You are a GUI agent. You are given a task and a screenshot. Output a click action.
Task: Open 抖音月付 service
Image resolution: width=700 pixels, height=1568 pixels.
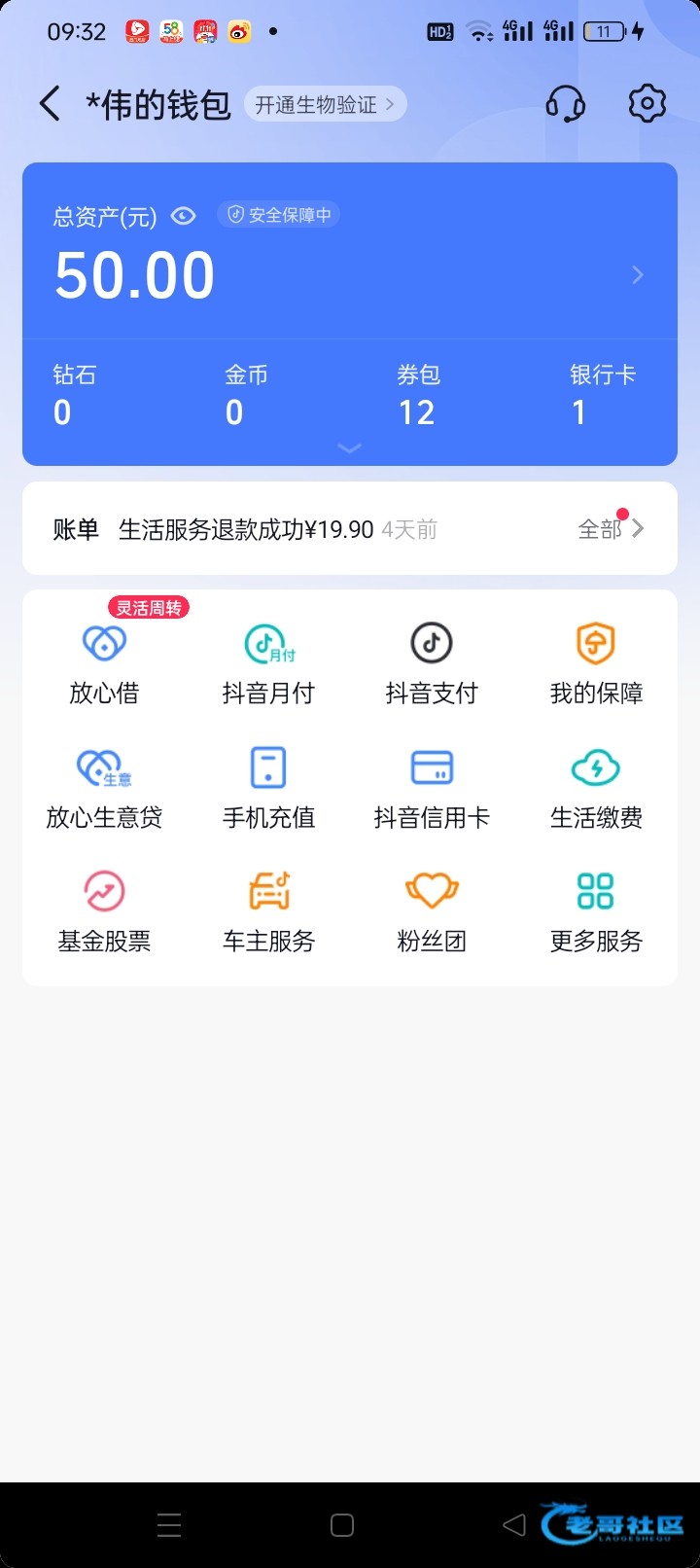click(268, 662)
